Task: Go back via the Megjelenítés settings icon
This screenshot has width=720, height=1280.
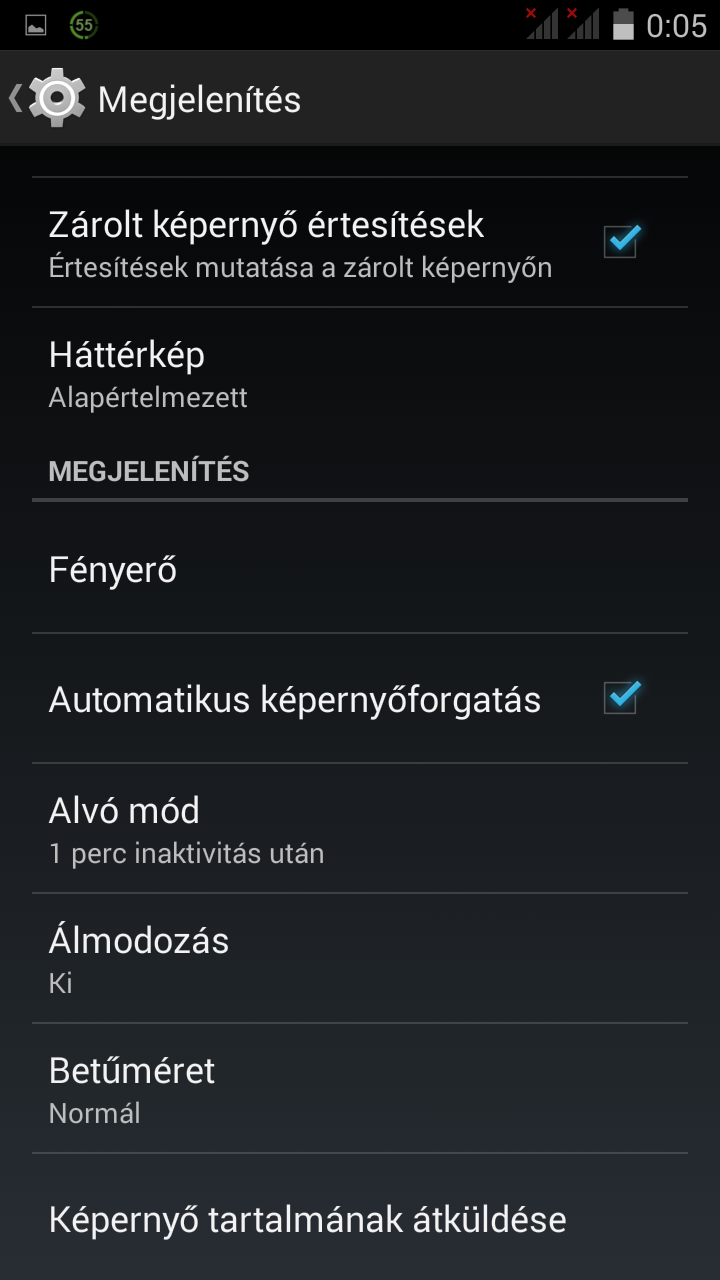Action: (x=56, y=98)
